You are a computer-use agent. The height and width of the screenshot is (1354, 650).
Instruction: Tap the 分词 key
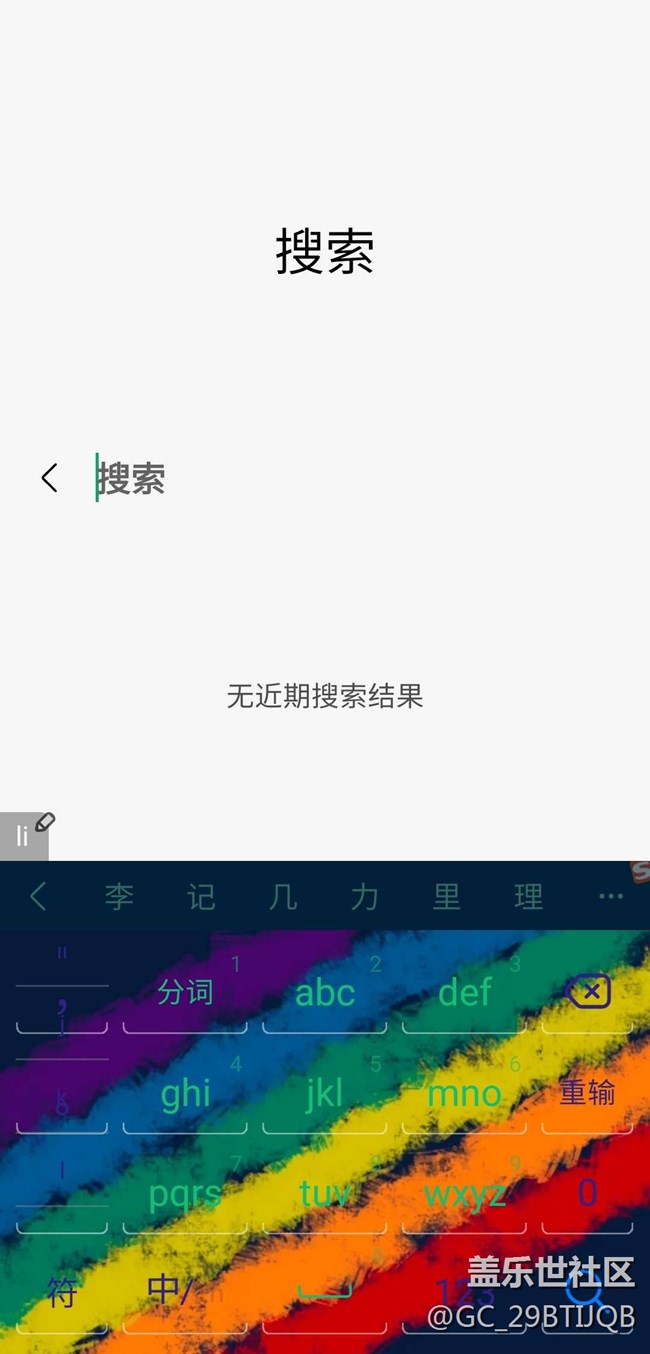click(185, 992)
